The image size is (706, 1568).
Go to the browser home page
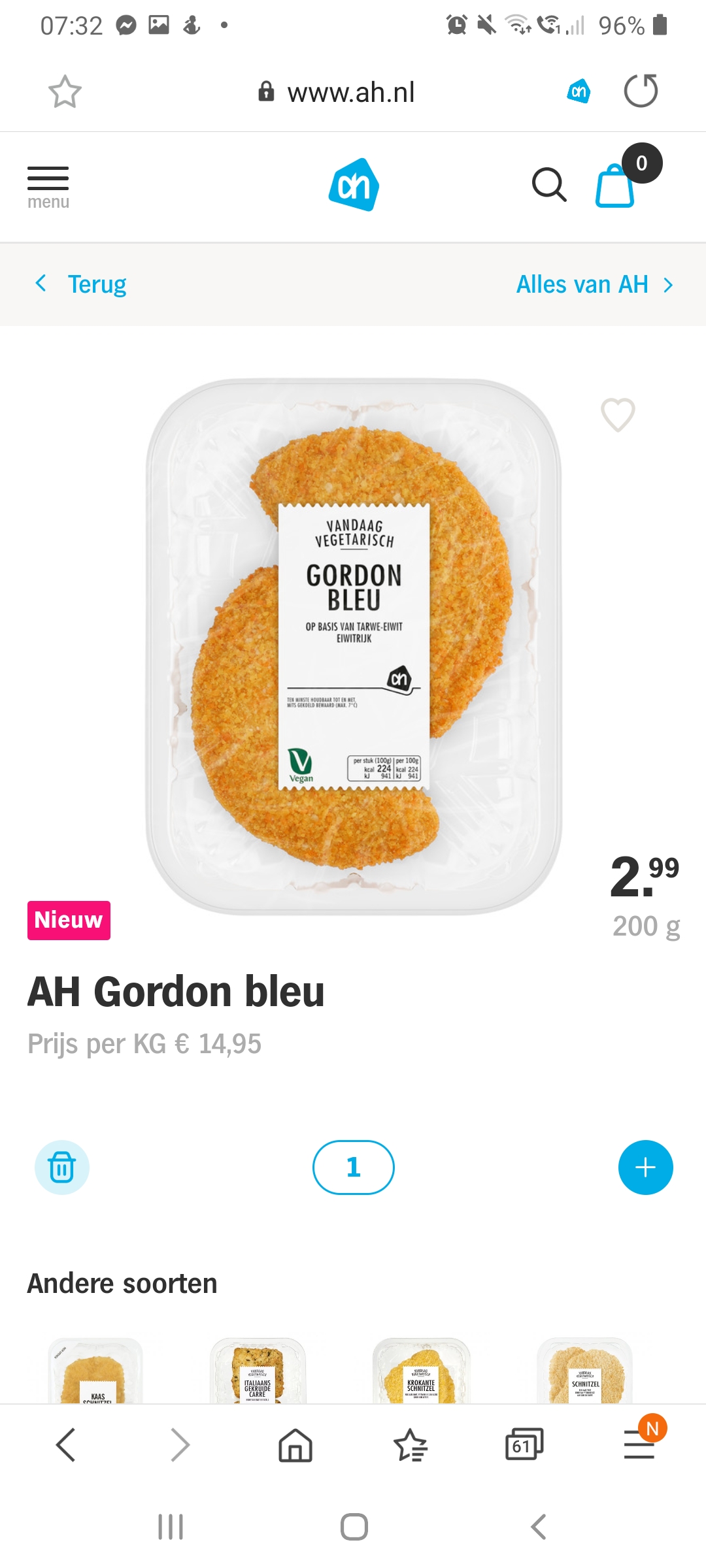[295, 1445]
